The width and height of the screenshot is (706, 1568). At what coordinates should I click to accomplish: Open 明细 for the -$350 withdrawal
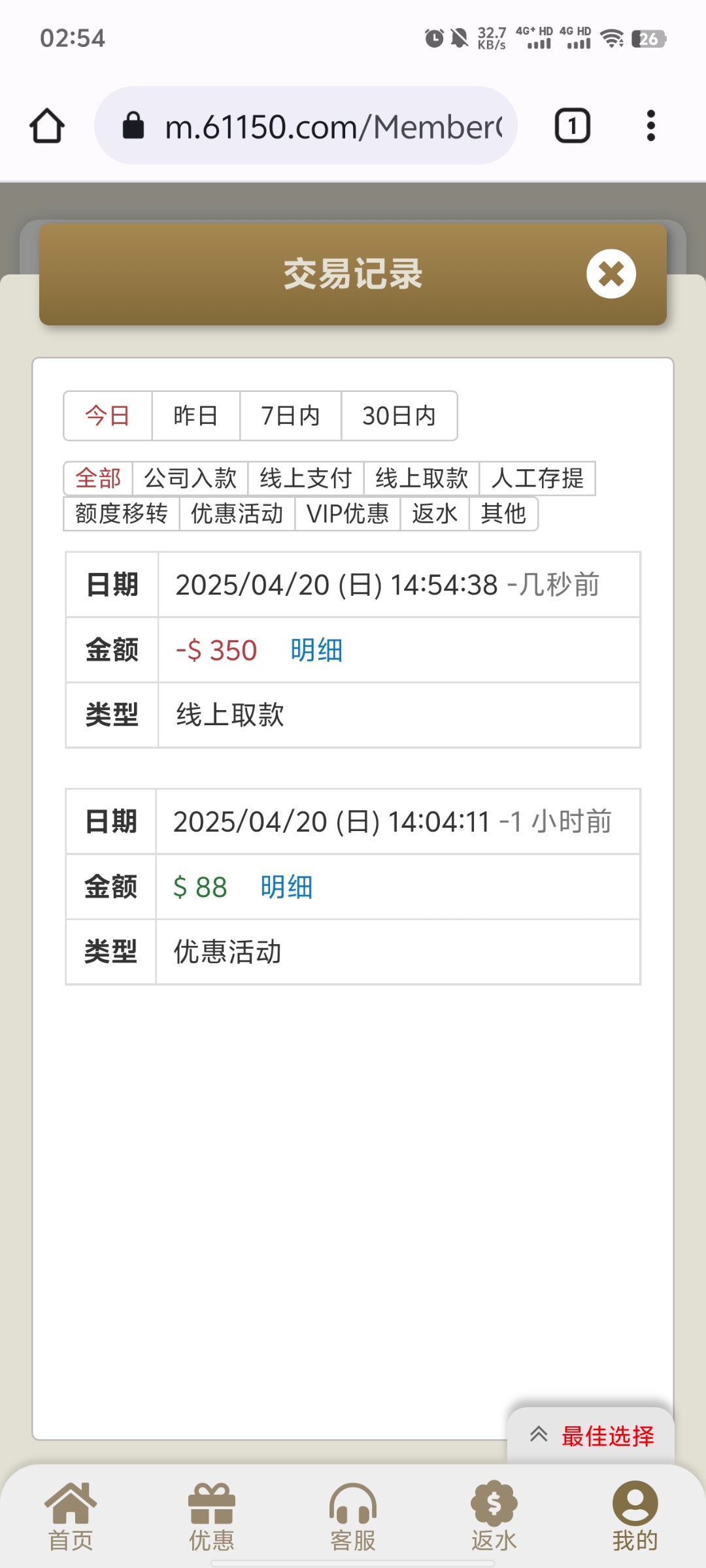tap(316, 650)
